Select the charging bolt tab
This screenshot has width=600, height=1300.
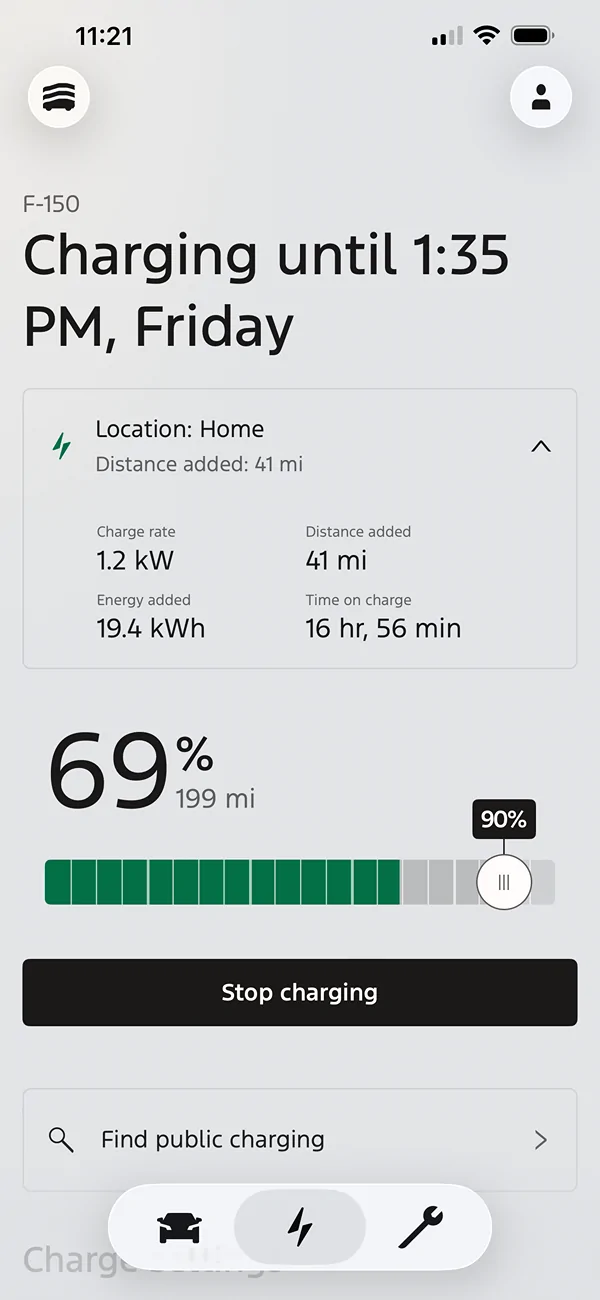coord(300,1226)
